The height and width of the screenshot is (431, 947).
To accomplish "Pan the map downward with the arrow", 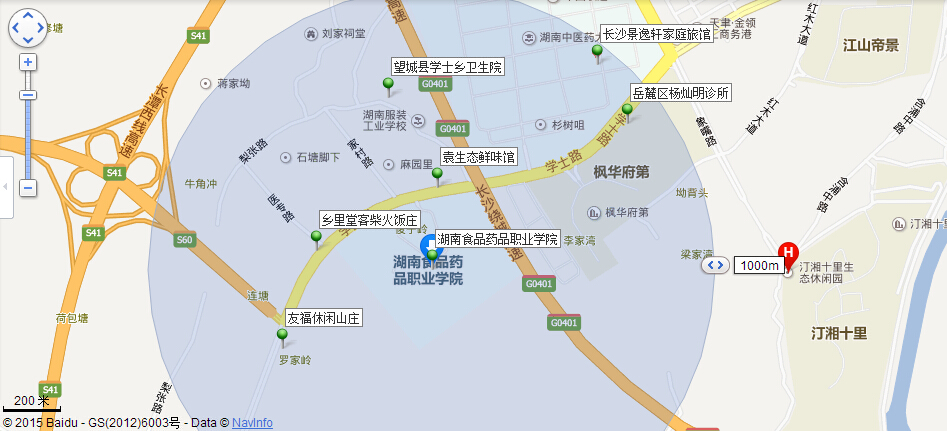I will 28,40.
